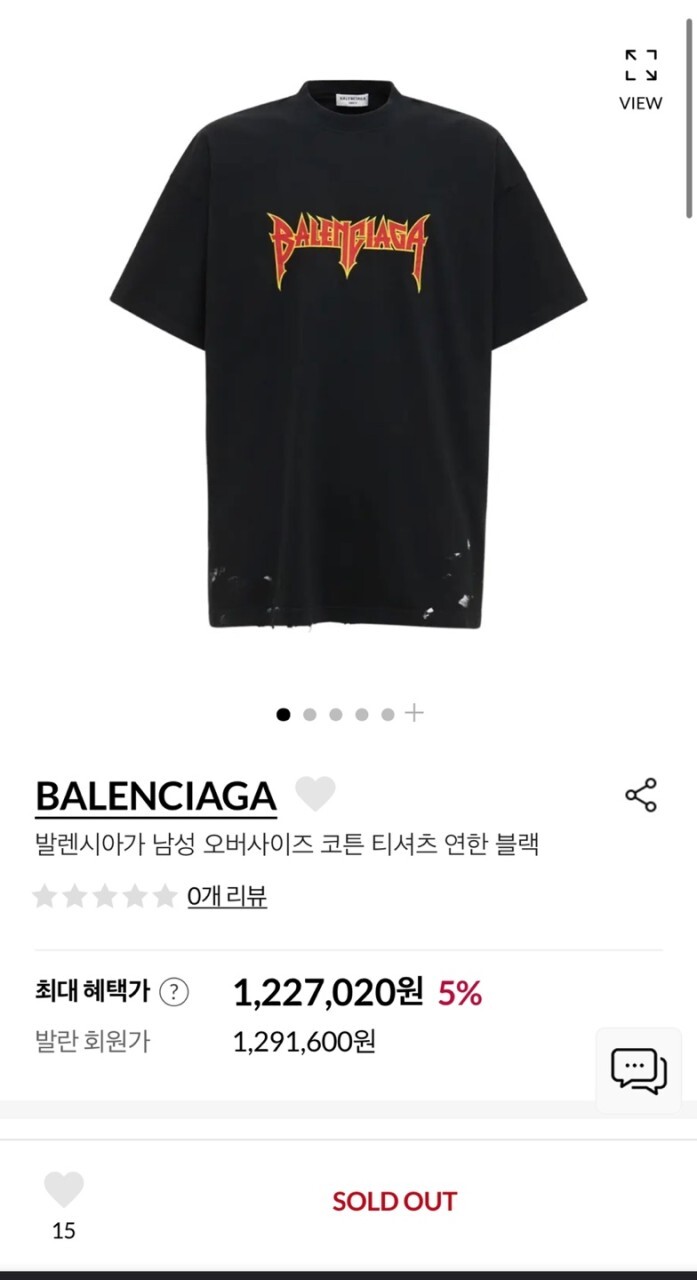This screenshot has height=1280, width=697.
Task: Add the brand to favorites with the heart
Action: tap(316, 794)
